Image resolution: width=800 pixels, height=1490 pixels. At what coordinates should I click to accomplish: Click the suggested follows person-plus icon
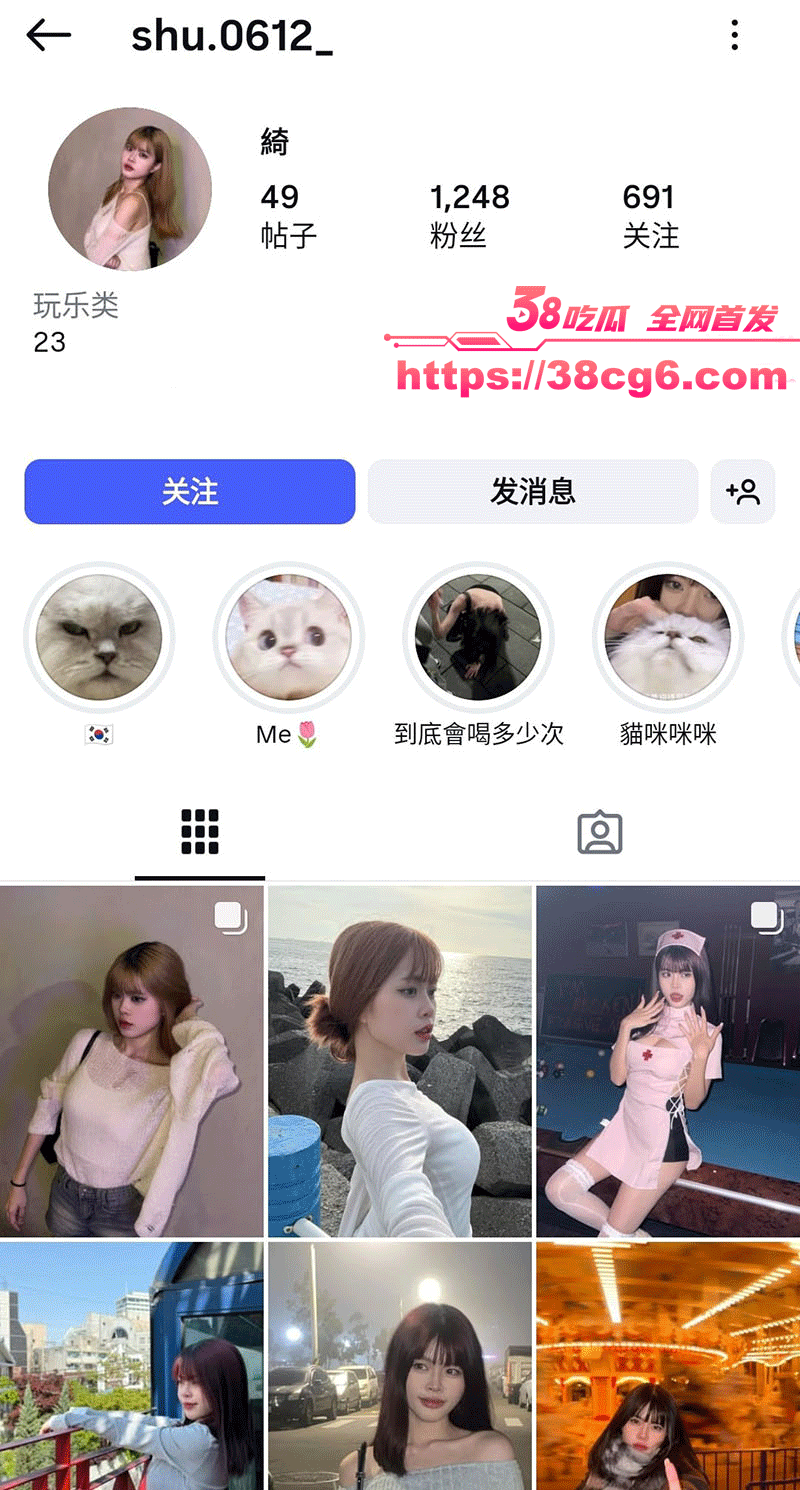pyautogui.click(x=743, y=491)
